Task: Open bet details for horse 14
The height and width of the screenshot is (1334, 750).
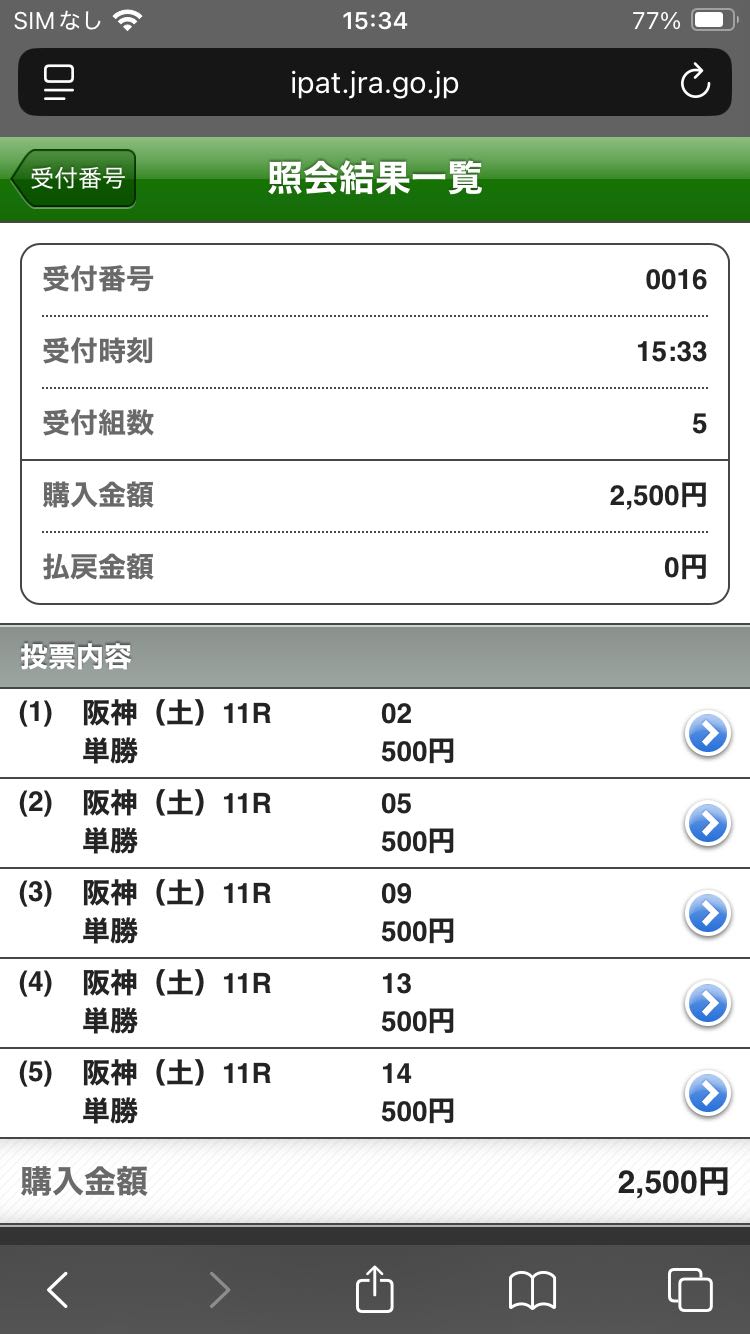Action: pos(707,1094)
